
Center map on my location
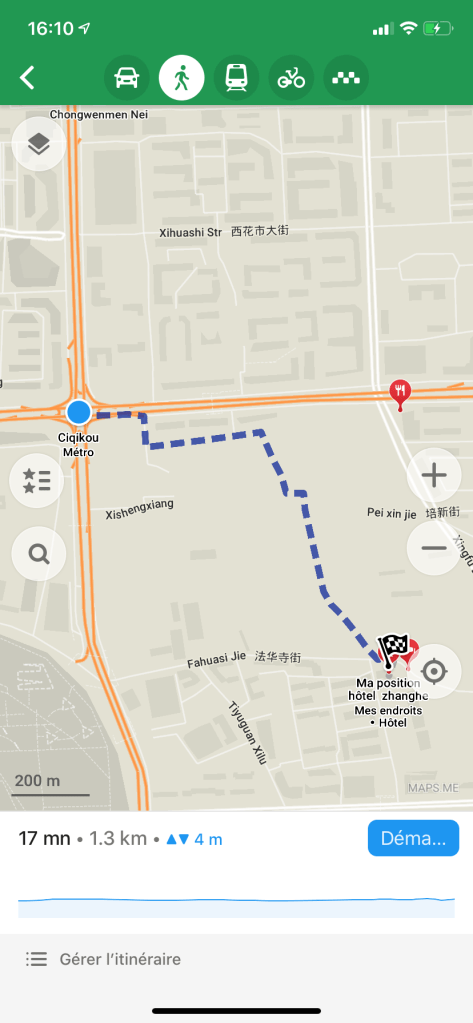coord(434,671)
